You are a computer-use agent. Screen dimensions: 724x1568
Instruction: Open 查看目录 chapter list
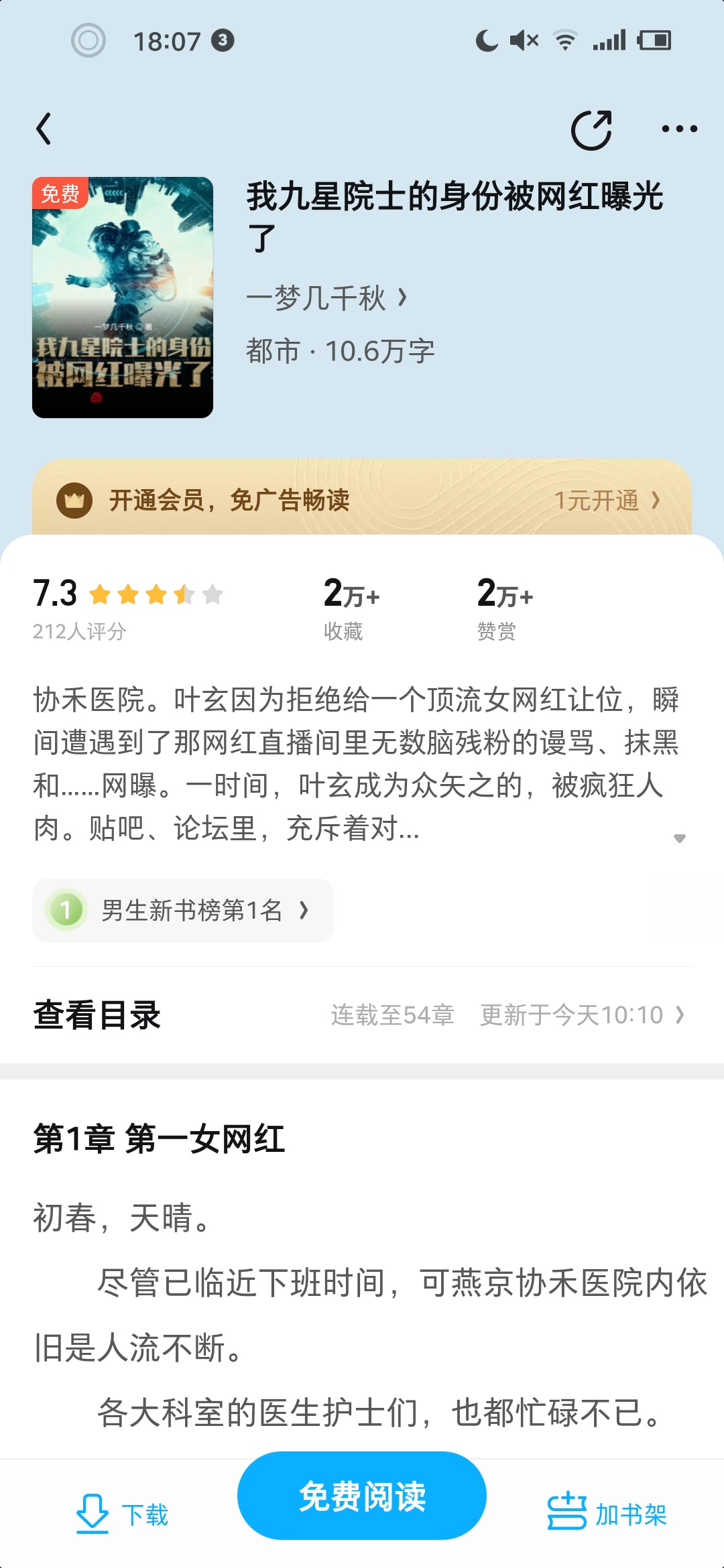(x=362, y=1015)
